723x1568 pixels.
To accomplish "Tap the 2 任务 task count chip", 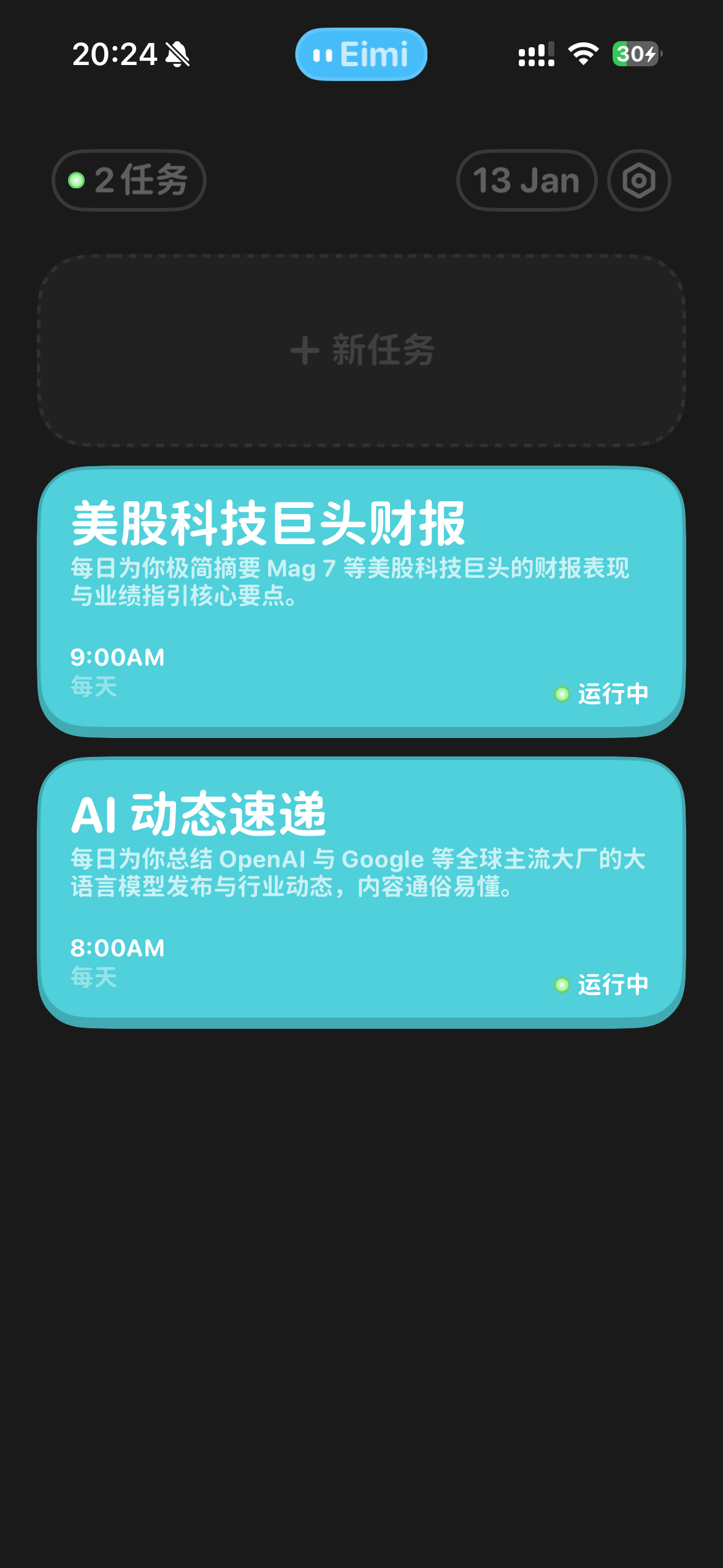I will pyautogui.click(x=129, y=180).
